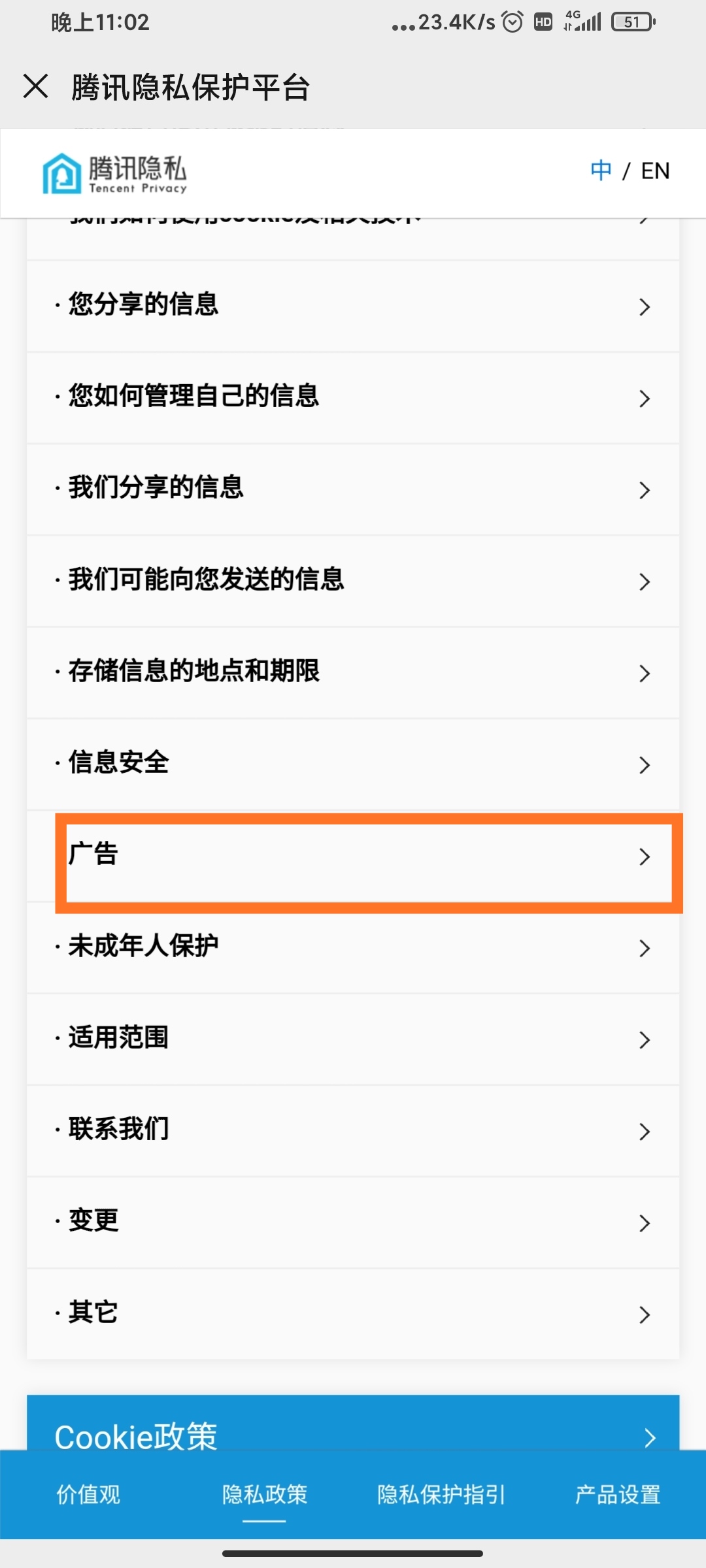Open the Cookie政策 banner

(353, 1424)
